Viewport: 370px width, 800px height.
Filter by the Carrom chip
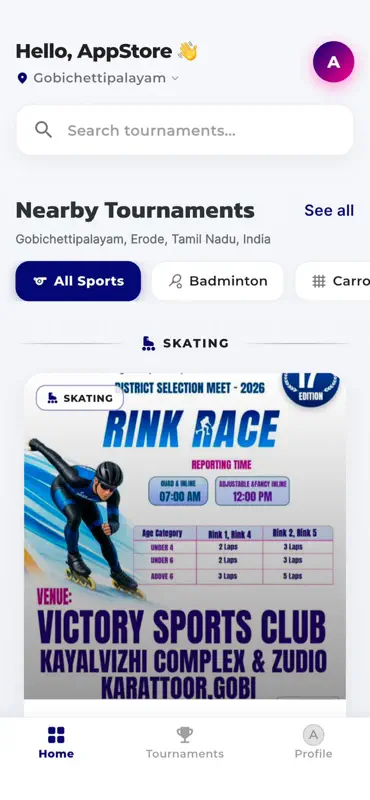click(333, 281)
